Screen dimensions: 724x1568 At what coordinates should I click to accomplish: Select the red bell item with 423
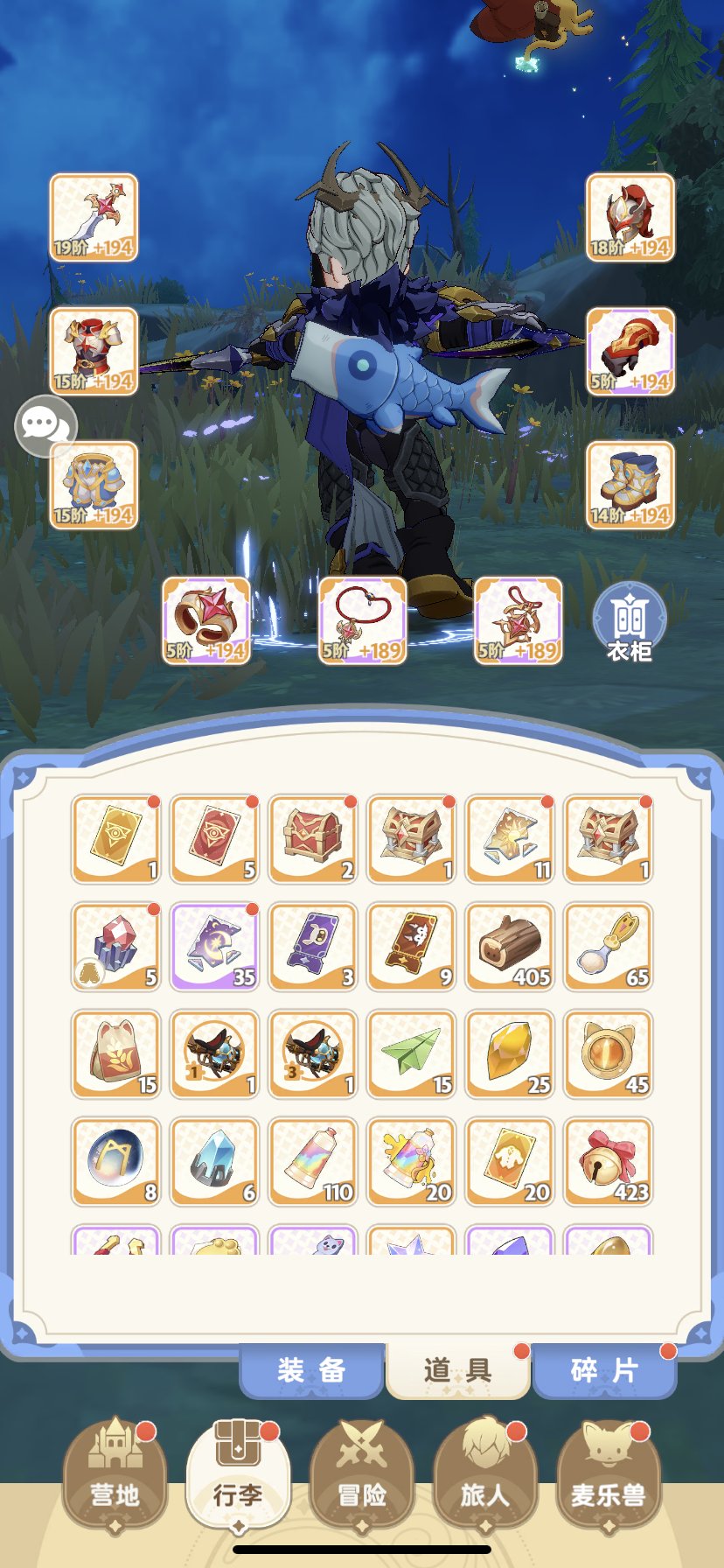tap(609, 1162)
